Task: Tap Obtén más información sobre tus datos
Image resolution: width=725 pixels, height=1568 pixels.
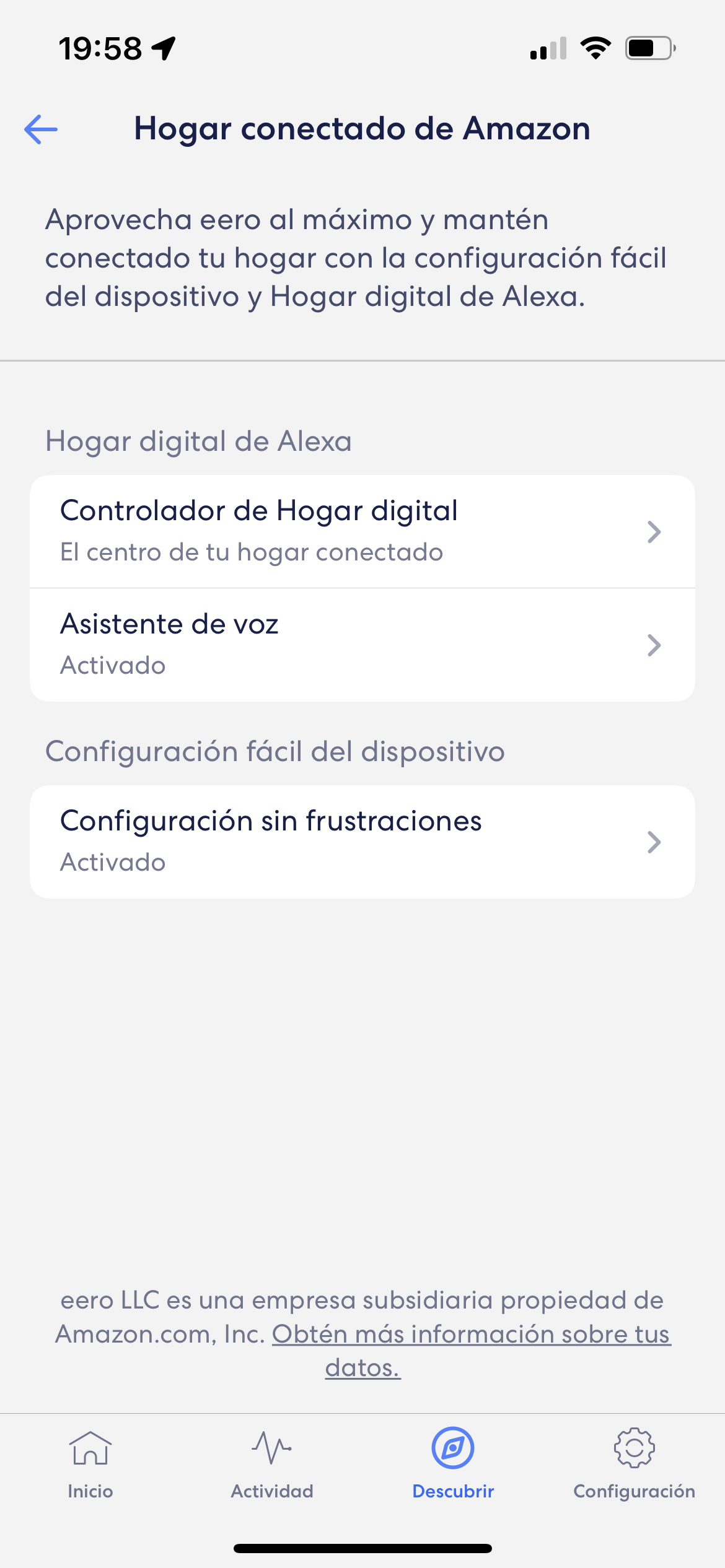Action: coord(471,1350)
